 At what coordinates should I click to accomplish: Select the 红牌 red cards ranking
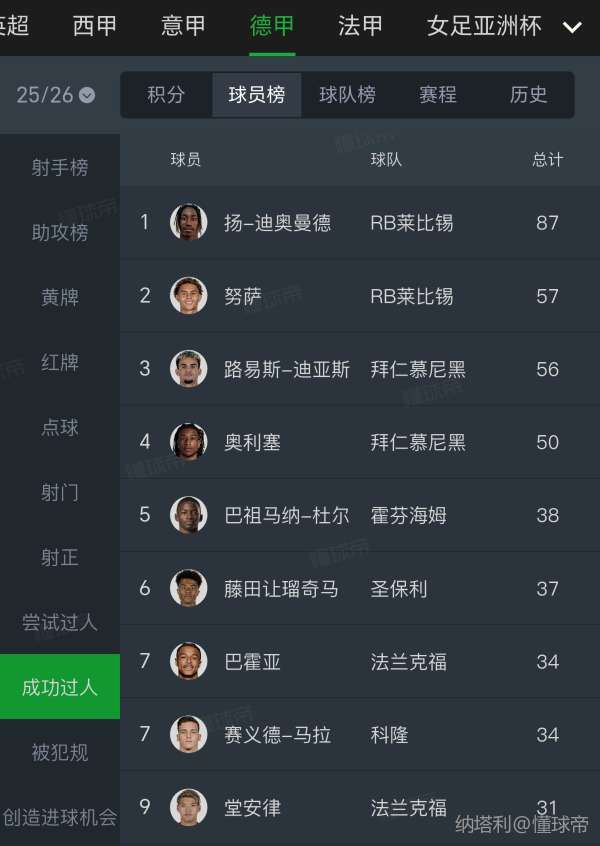(60, 362)
